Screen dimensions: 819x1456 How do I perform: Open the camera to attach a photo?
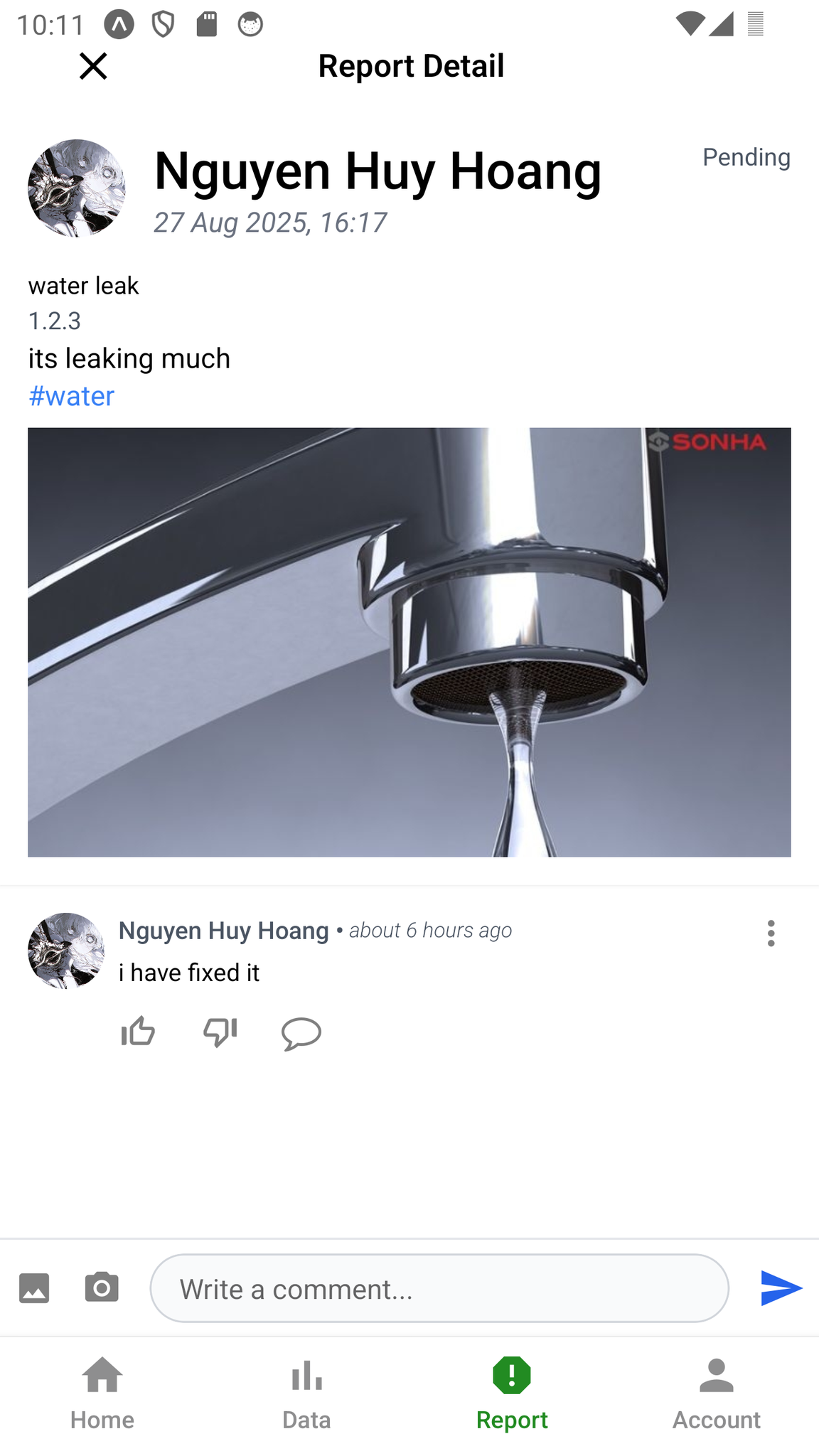click(x=102, y=1288)
